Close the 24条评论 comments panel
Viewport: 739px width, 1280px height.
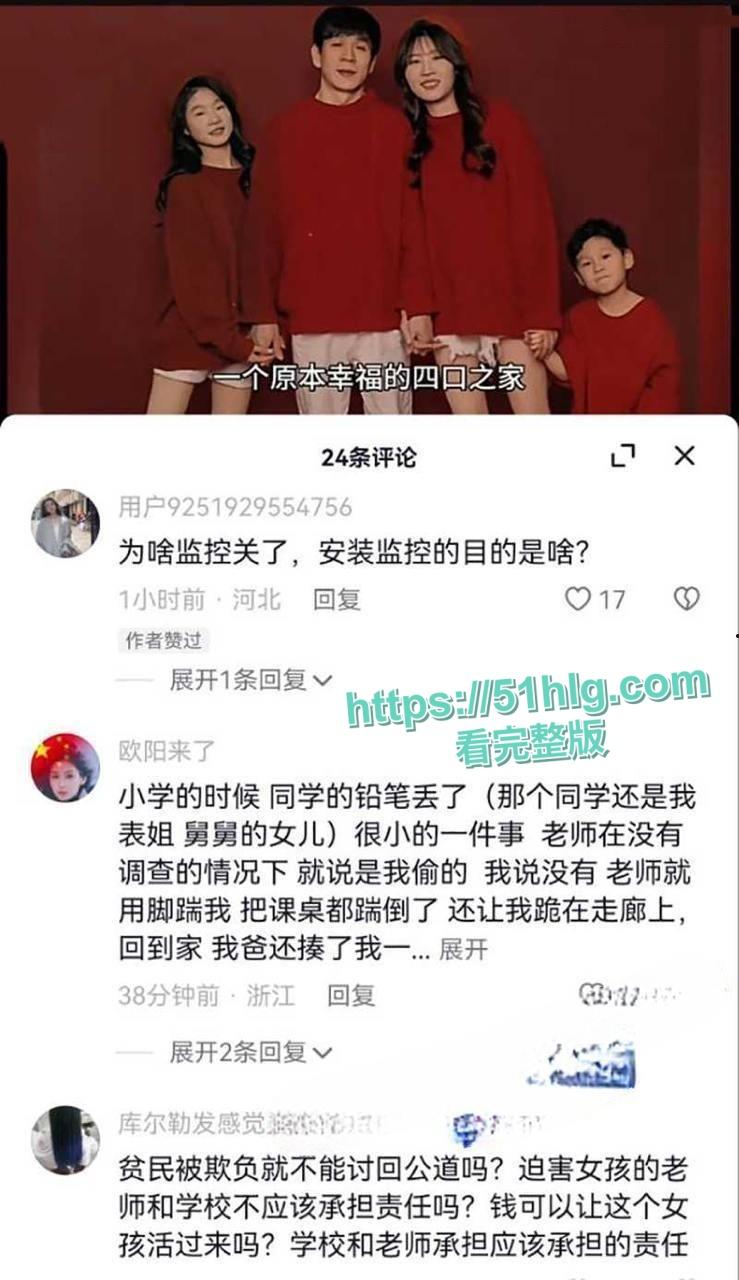pyautogui.click(x=684, y=456)
